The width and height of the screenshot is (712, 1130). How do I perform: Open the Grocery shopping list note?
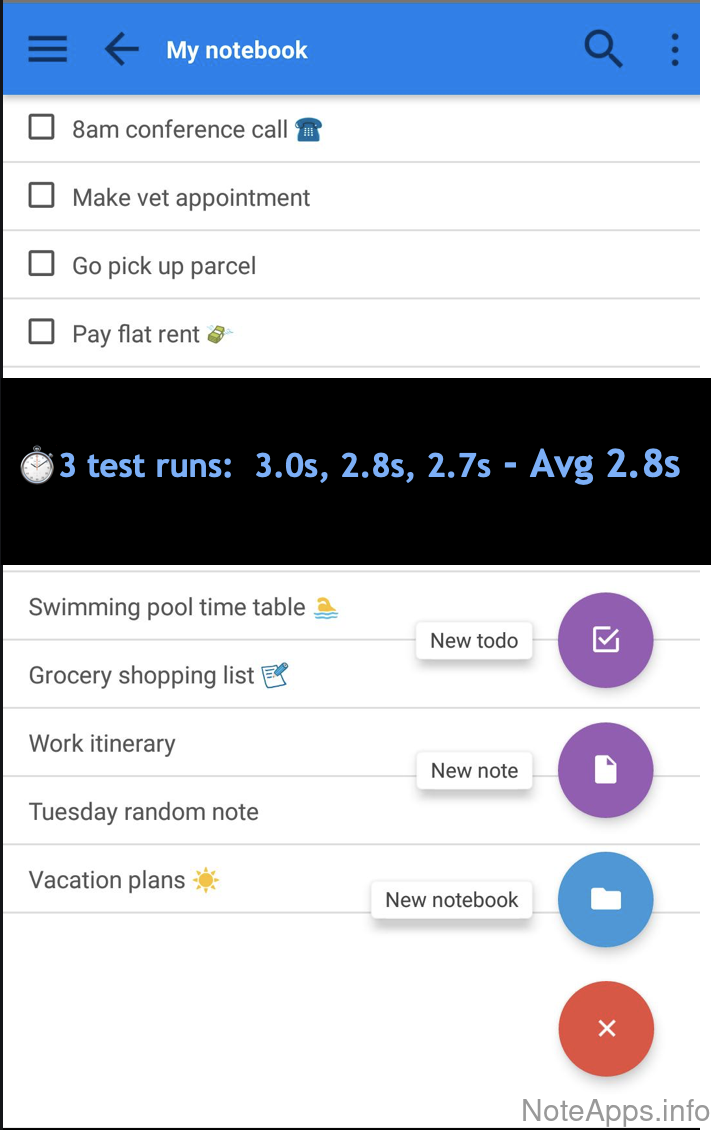(x=142, y=675)
